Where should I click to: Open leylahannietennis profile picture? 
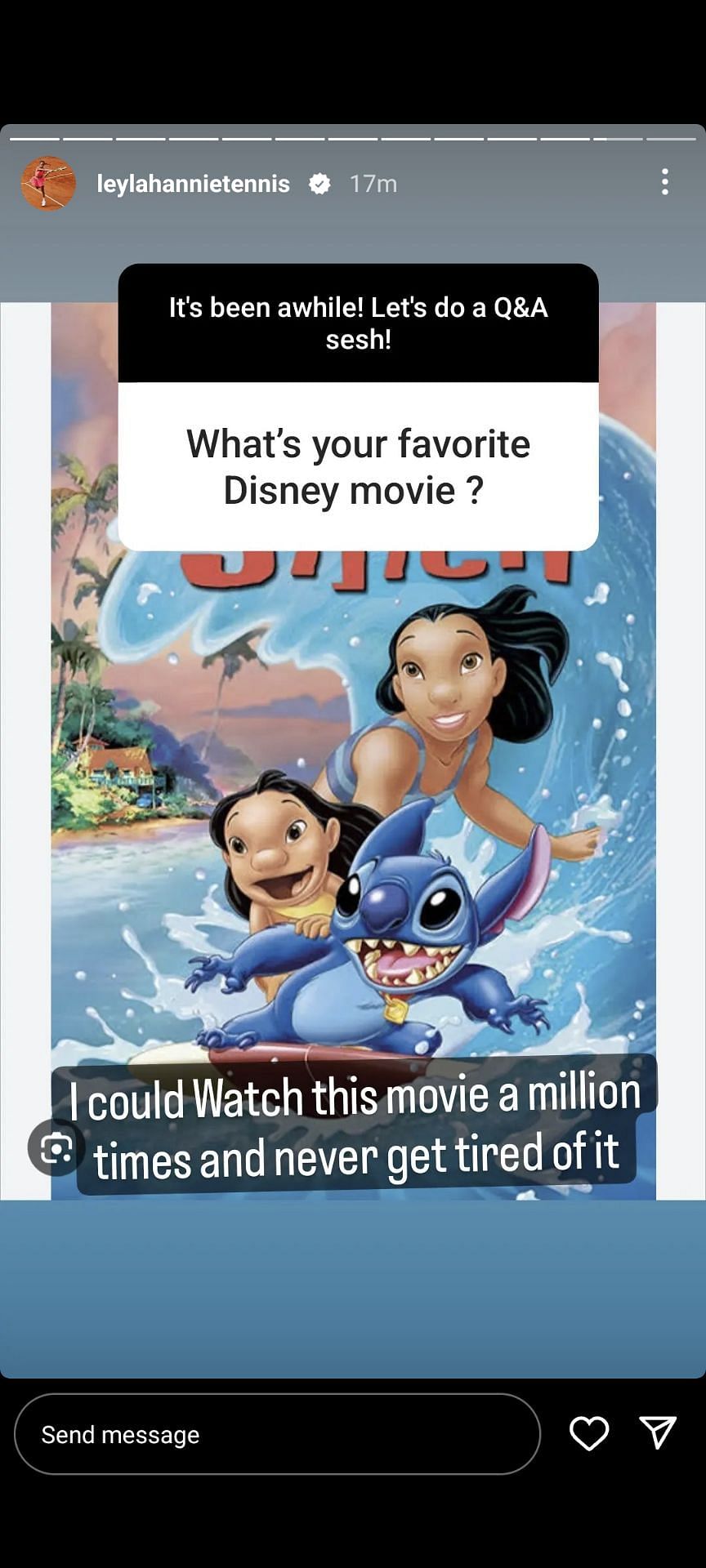click(48, 183)
